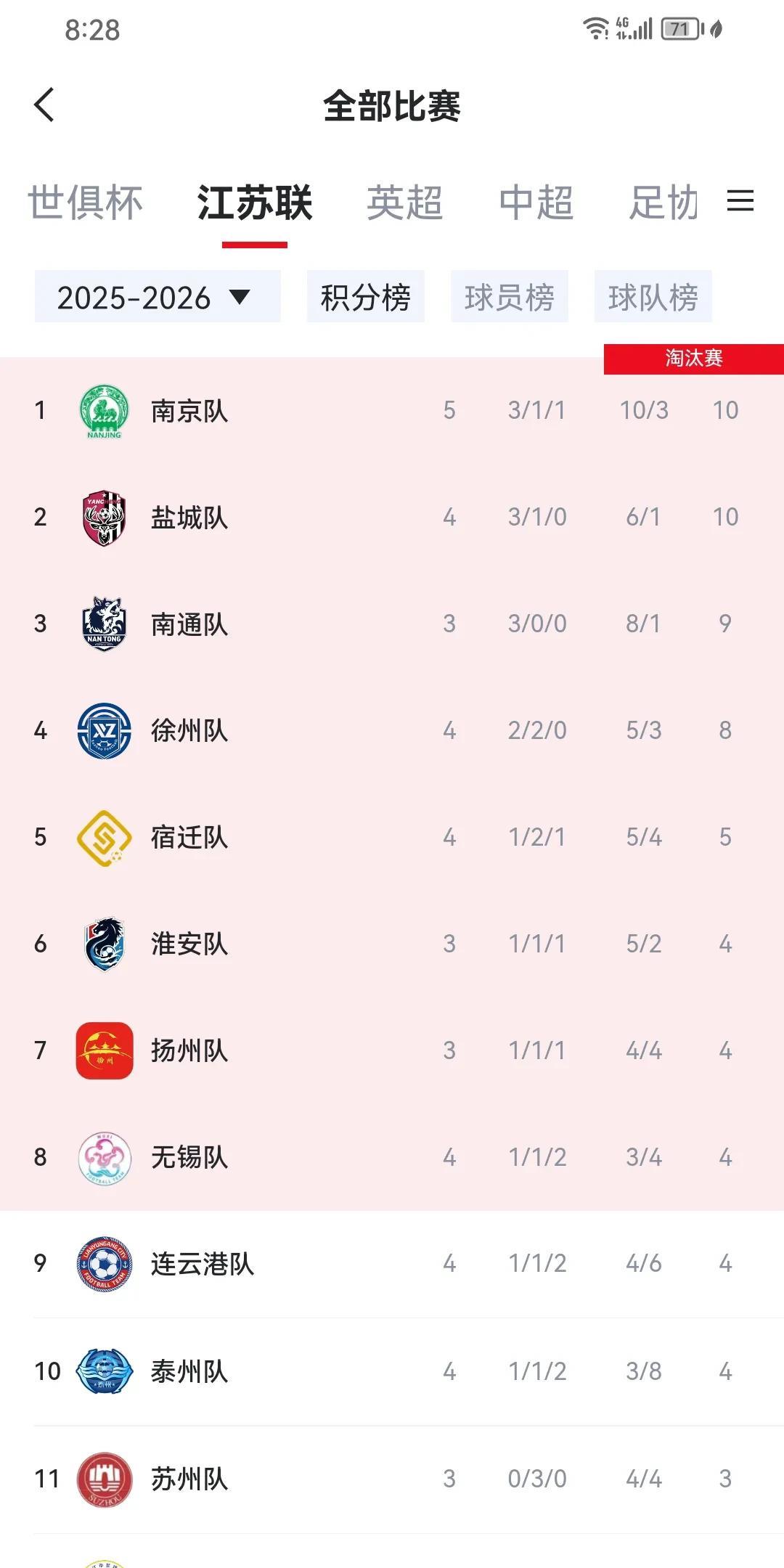Screen dimensions: 784x1568
Task: Open the 宿迁队 team row
Action: [392, 837]
